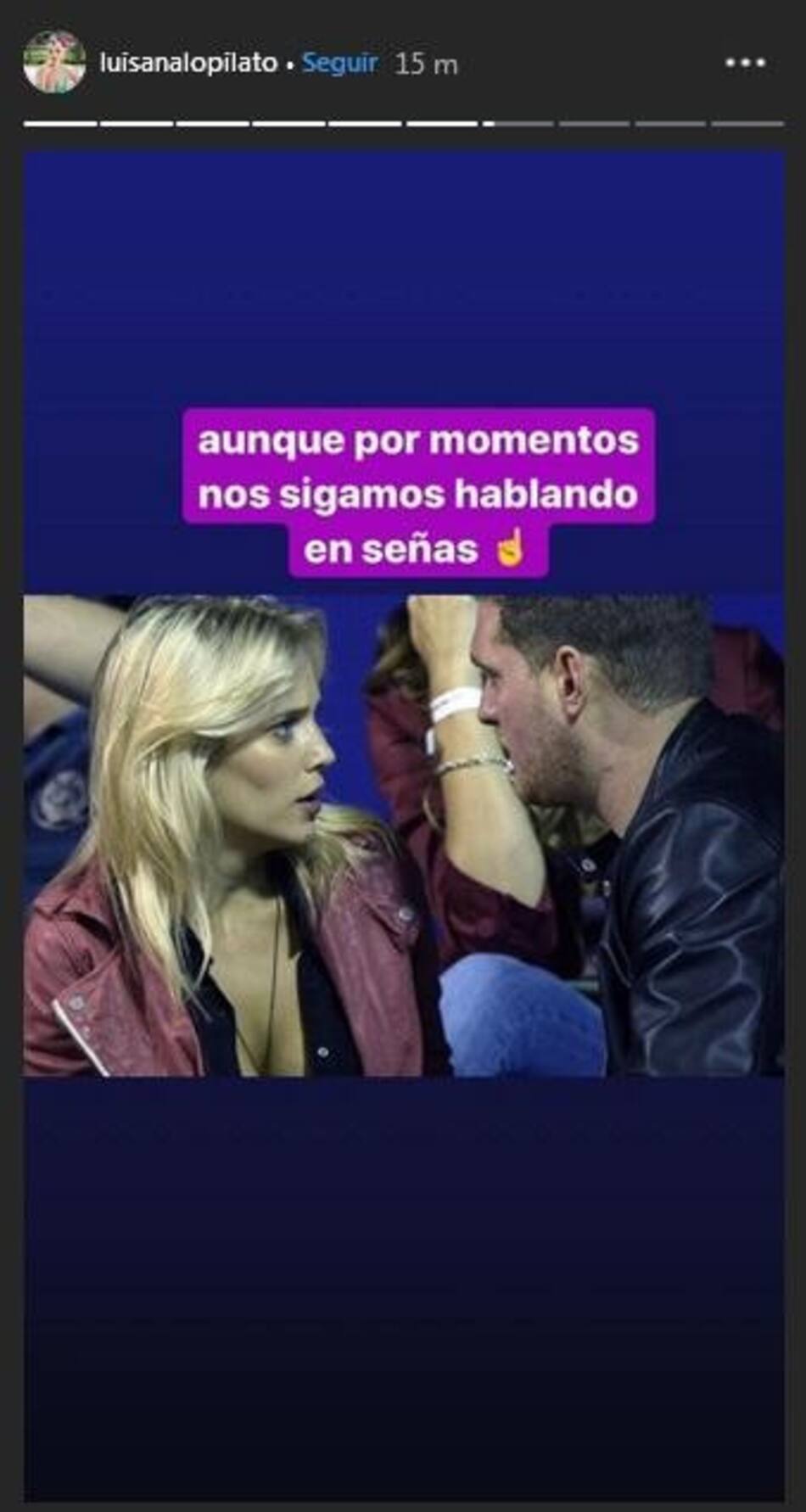Tap the luisanalopilato username
This screenshot has width=806, height=1512.
(x=188, y=64)
